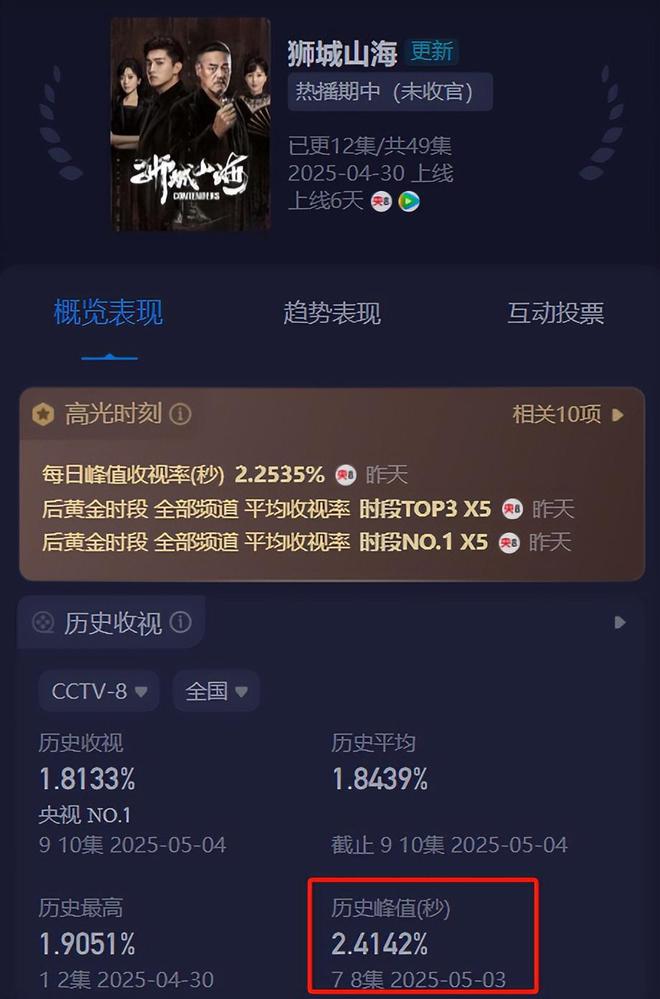Show info for 高光时刻

click(181, 414)
